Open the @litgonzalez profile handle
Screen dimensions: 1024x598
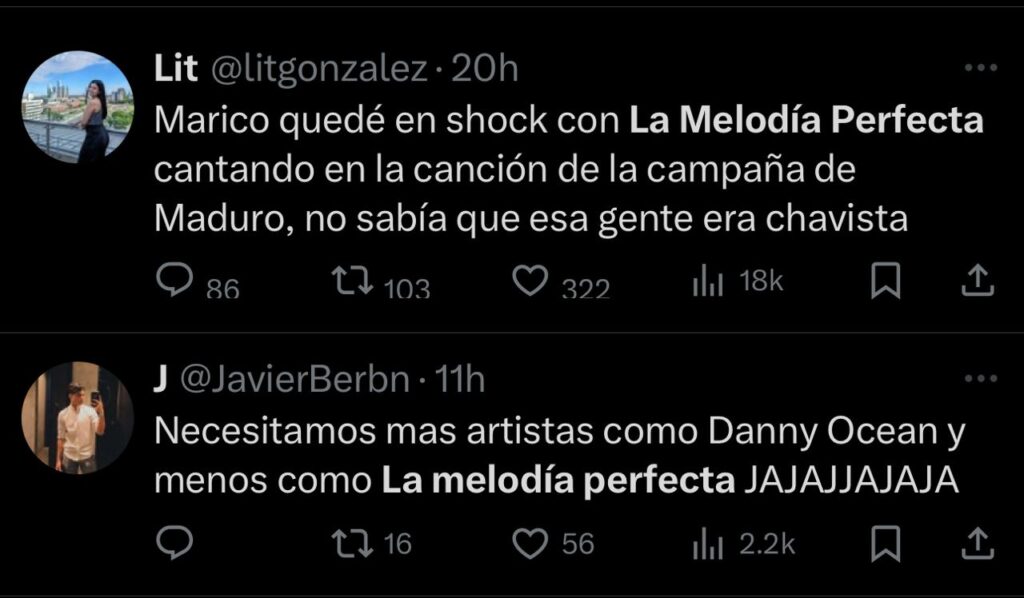320,69
